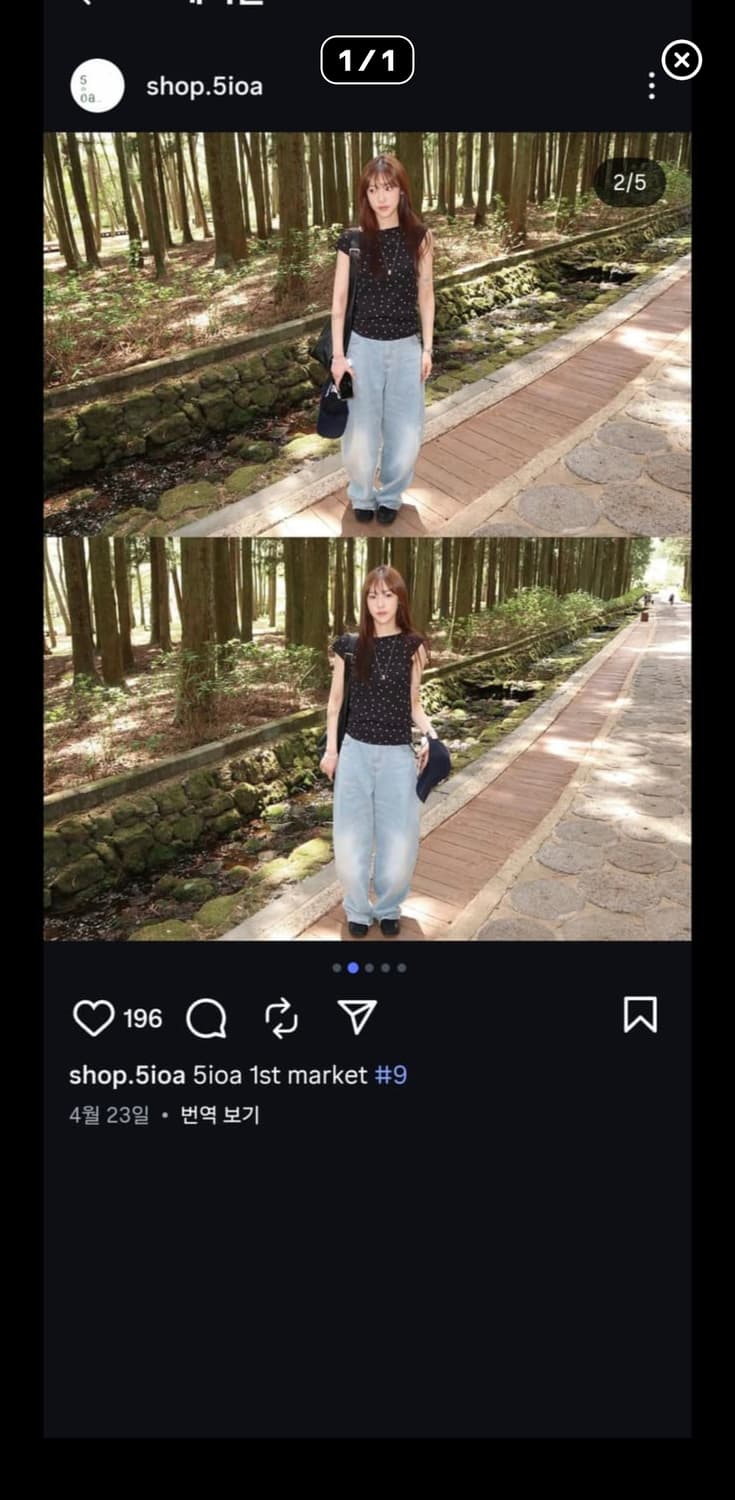Click the repost arrows icon

pyautogui.click(x=283, y=1018)
